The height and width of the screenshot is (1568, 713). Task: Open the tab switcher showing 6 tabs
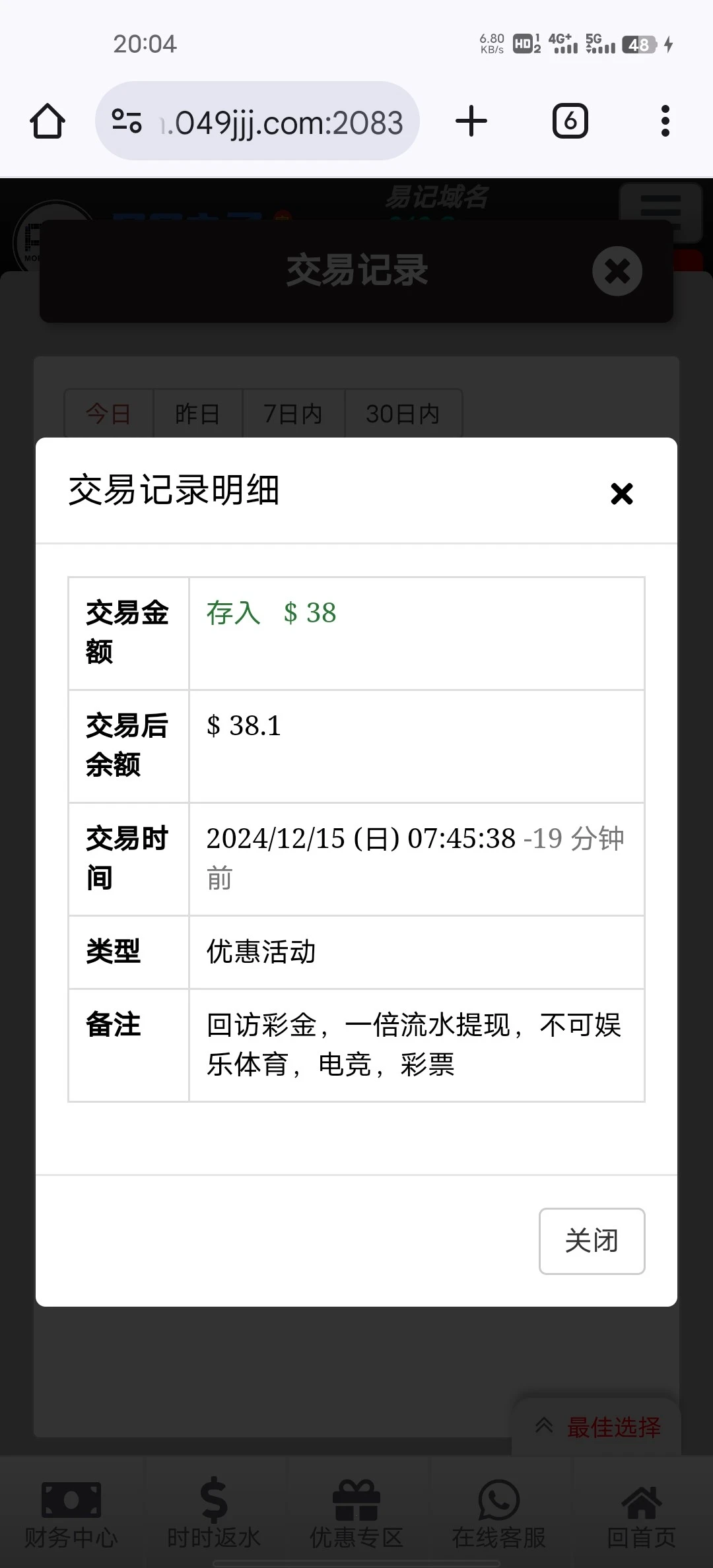tap(569, 121)
